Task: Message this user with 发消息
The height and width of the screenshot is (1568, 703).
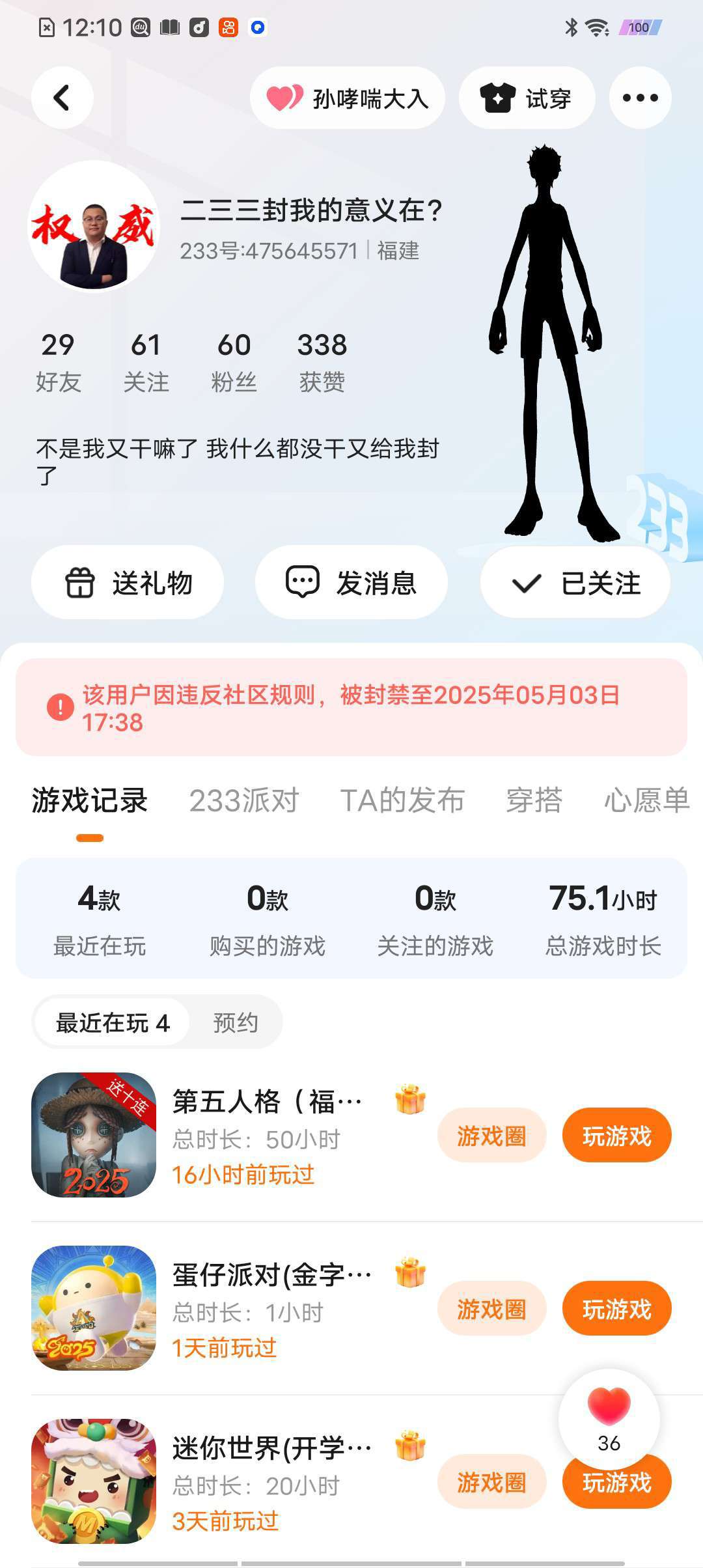Action: [351, 583]
